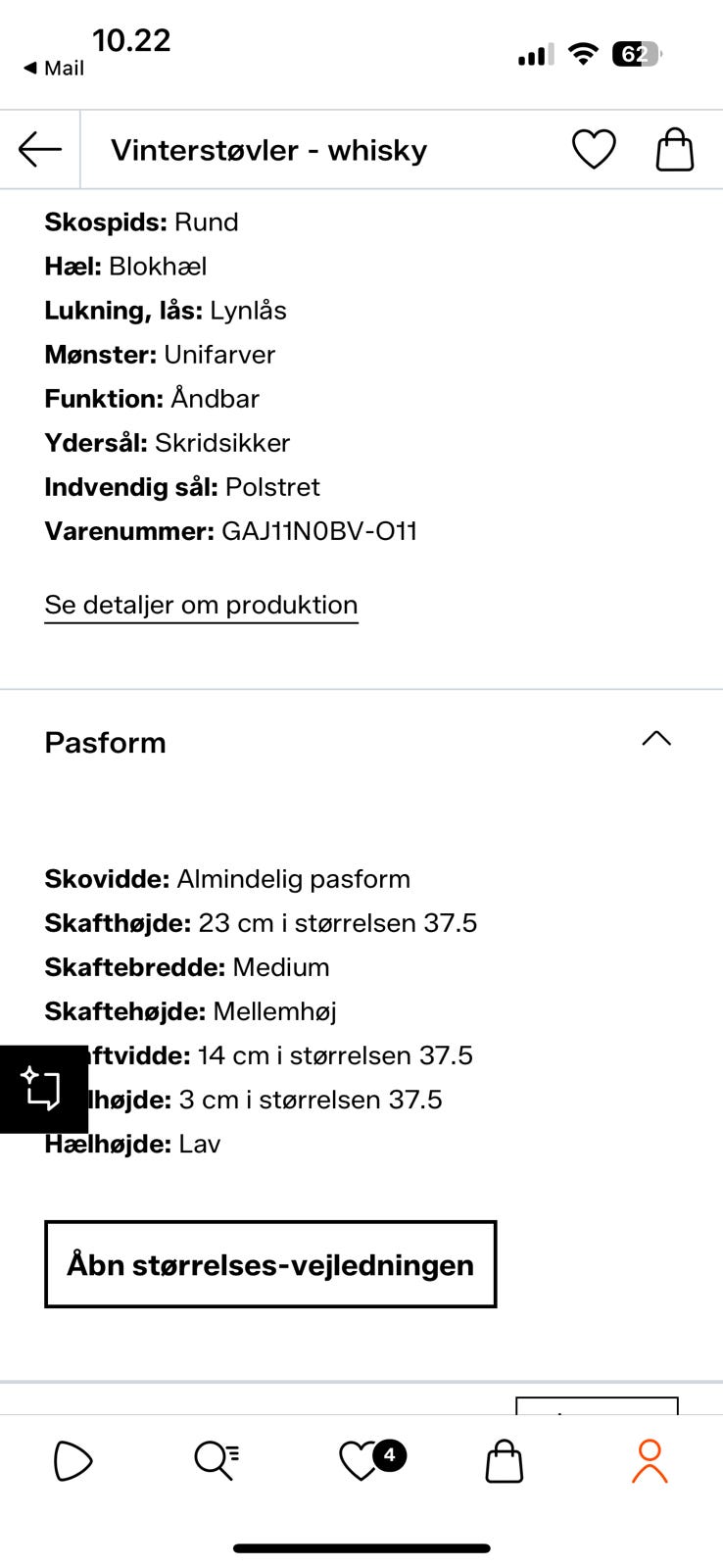The image size is (723, 1568).
Task: Expand product details via Se detaljer link
Action: (200, 605)
